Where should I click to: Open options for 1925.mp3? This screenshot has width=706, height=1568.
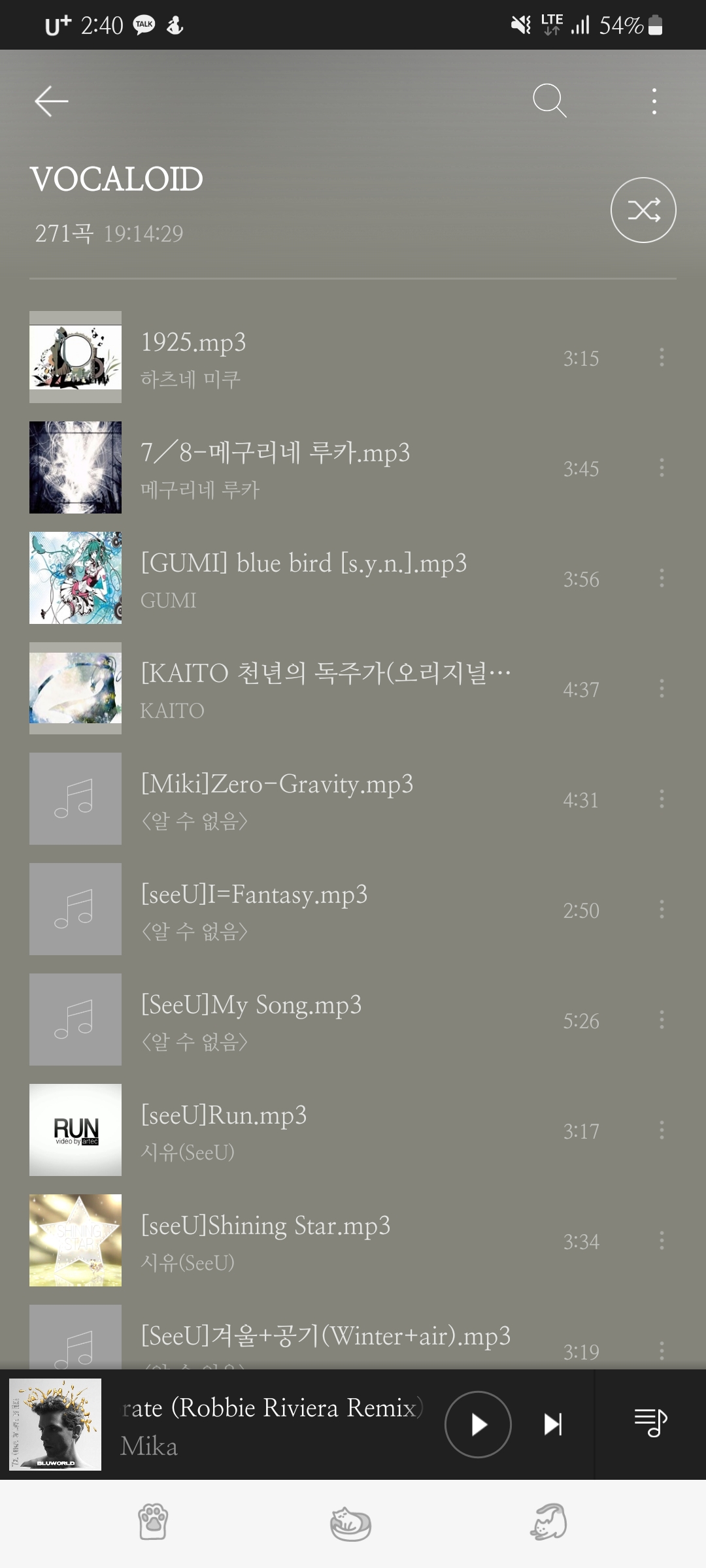pyautogui.click(x=662, y=357)
